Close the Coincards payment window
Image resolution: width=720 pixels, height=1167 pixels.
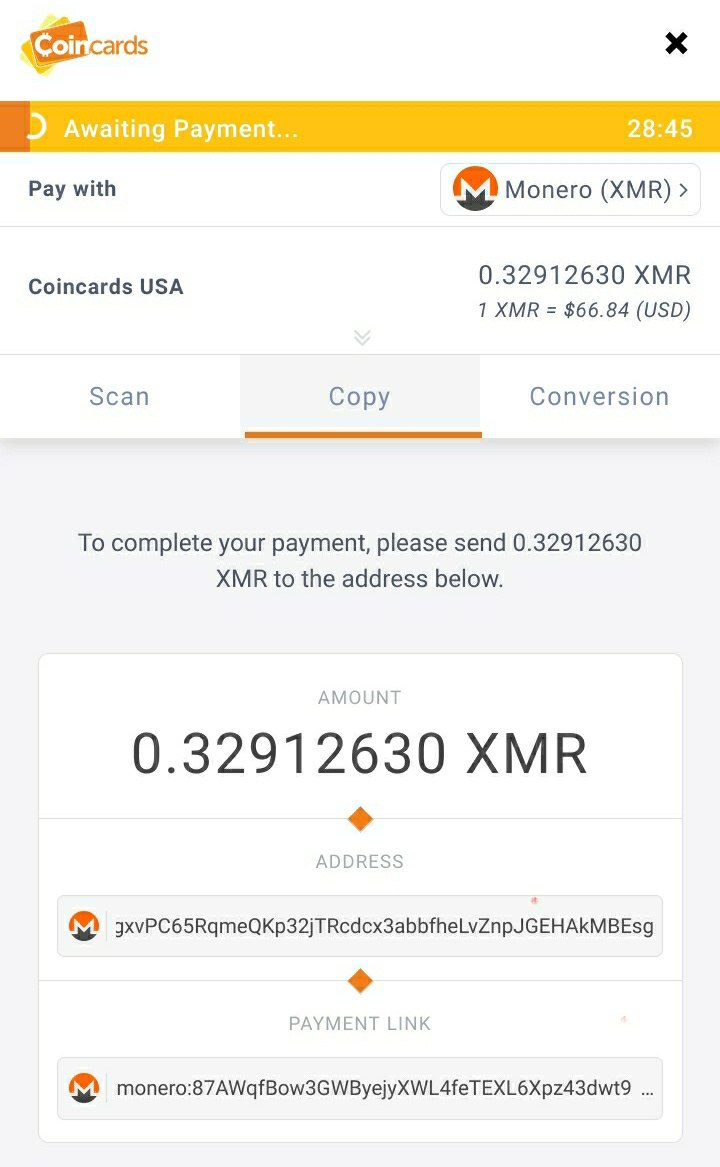(x=676, y=44)
